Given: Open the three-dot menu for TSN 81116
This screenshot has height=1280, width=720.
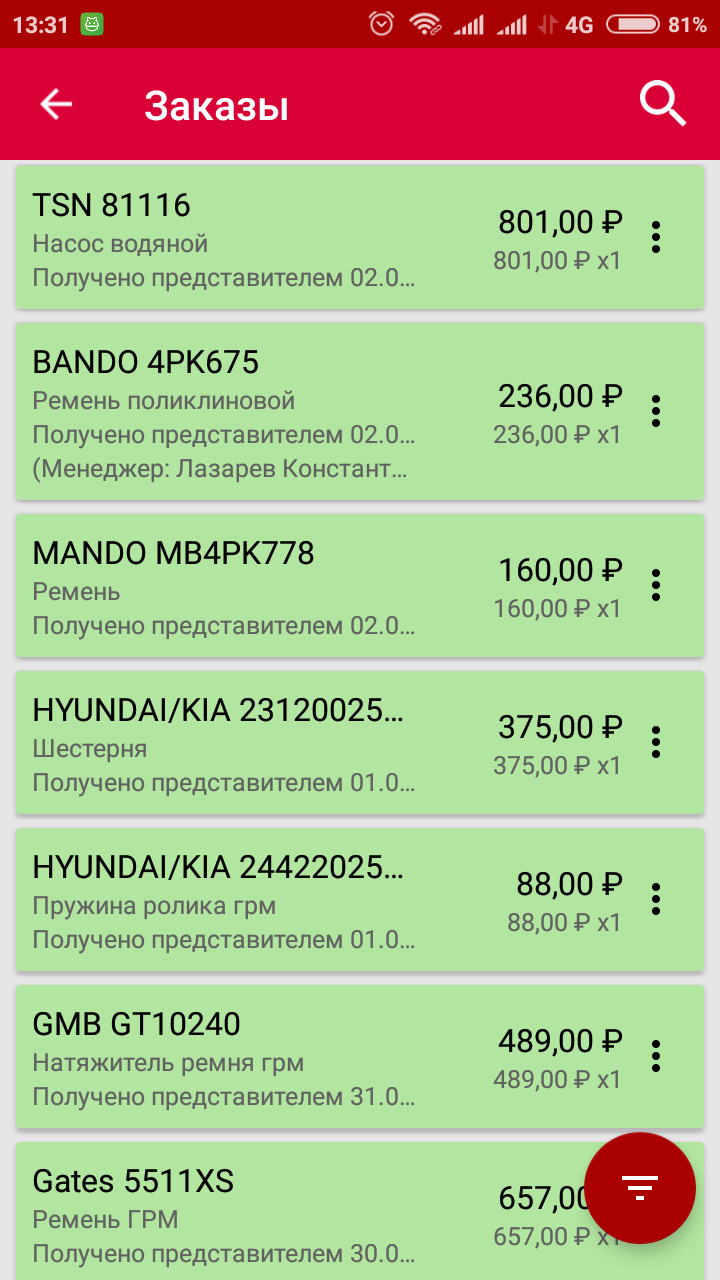Looking at the screenshot, I should click(x=656, y=237).
